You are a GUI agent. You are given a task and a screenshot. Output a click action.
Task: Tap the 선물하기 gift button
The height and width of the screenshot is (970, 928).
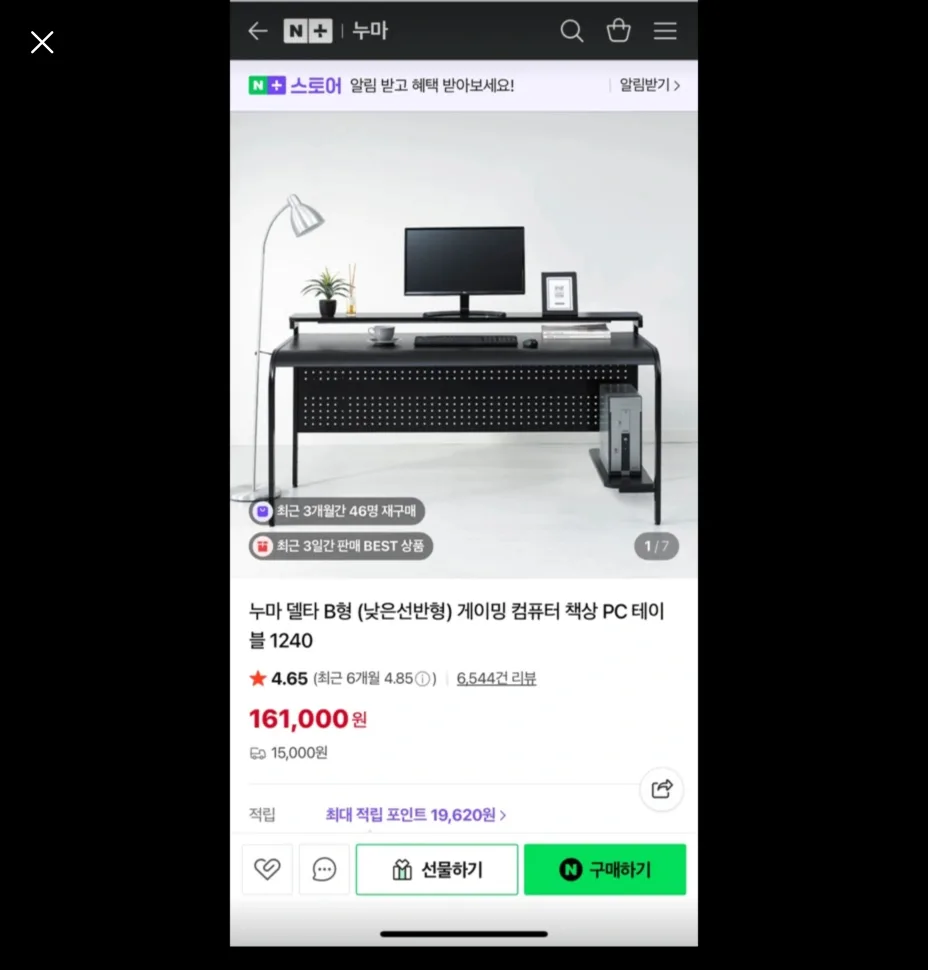point(437,869)
